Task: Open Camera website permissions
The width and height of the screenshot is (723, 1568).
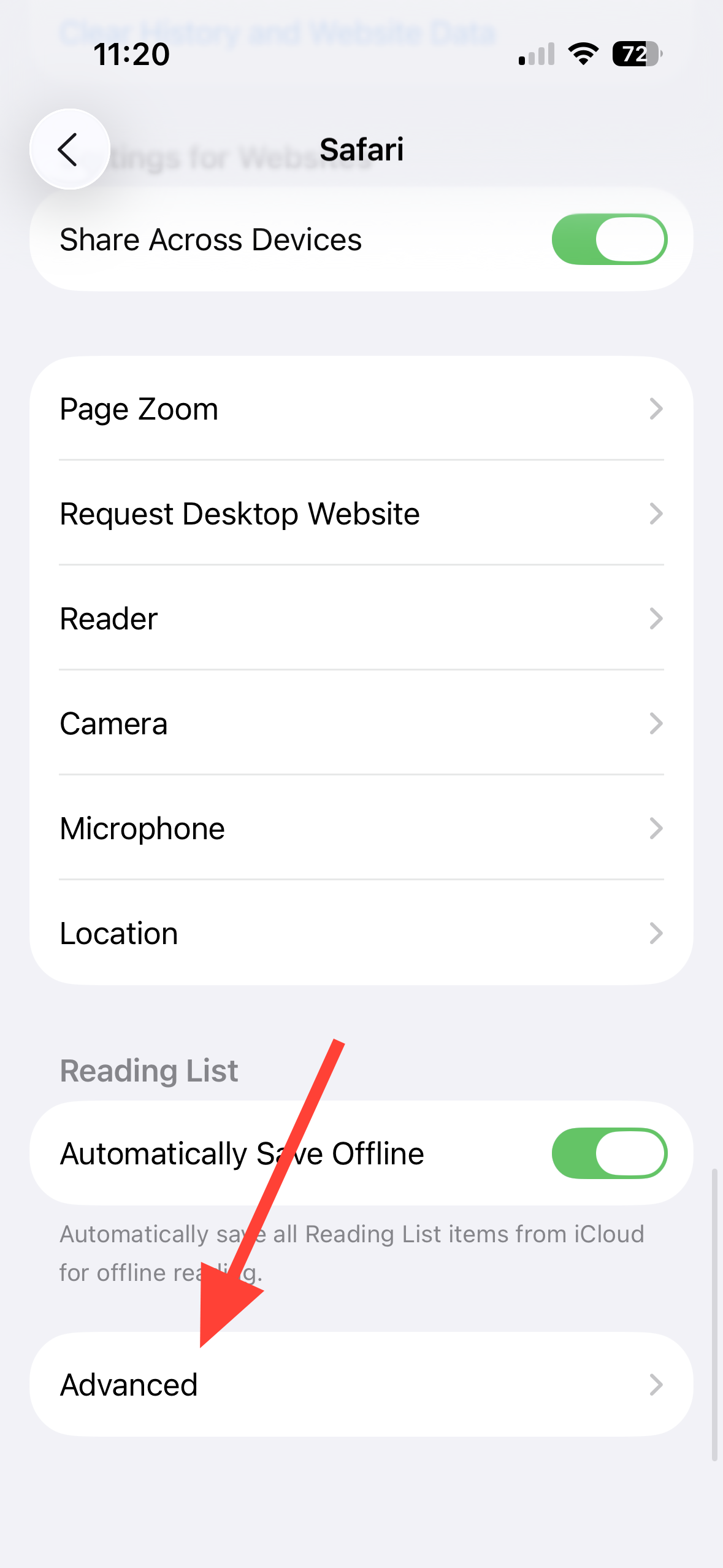Action: pyautogui.click(x=361, y=723)
